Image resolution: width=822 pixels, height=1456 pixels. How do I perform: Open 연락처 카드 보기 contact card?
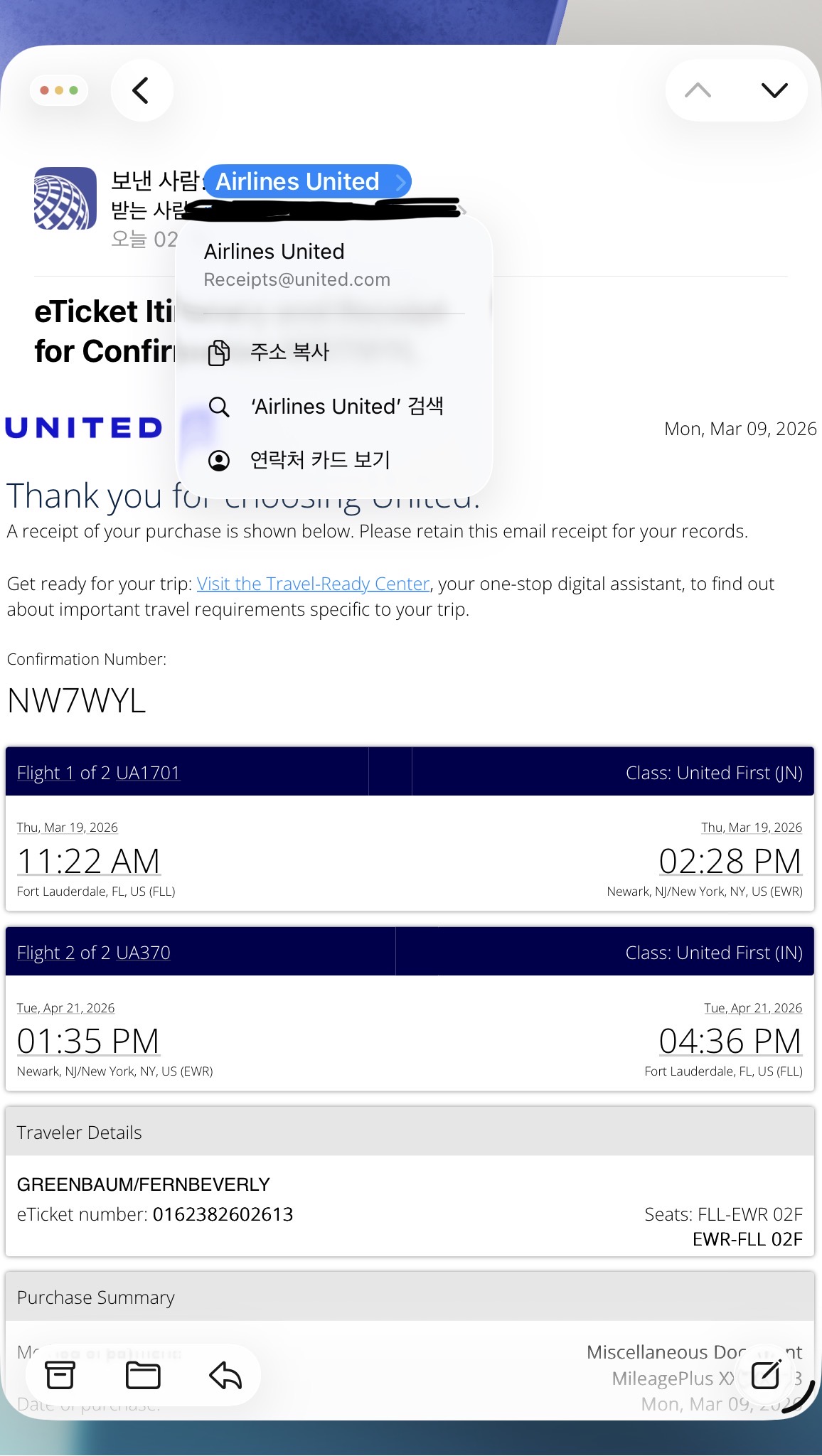pyautogui.click(x=334, y=460)
